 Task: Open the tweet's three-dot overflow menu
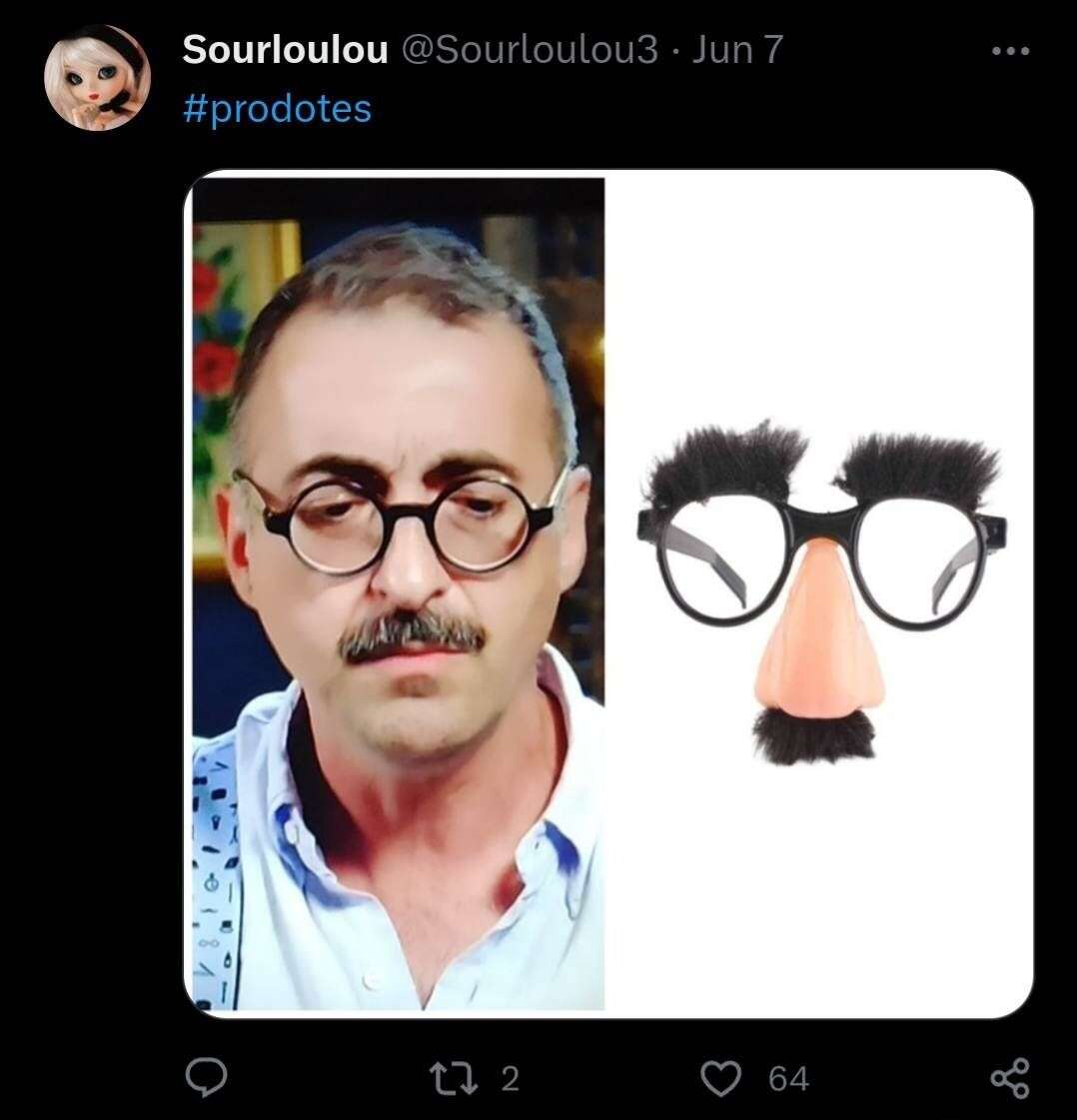[1009, 51]
